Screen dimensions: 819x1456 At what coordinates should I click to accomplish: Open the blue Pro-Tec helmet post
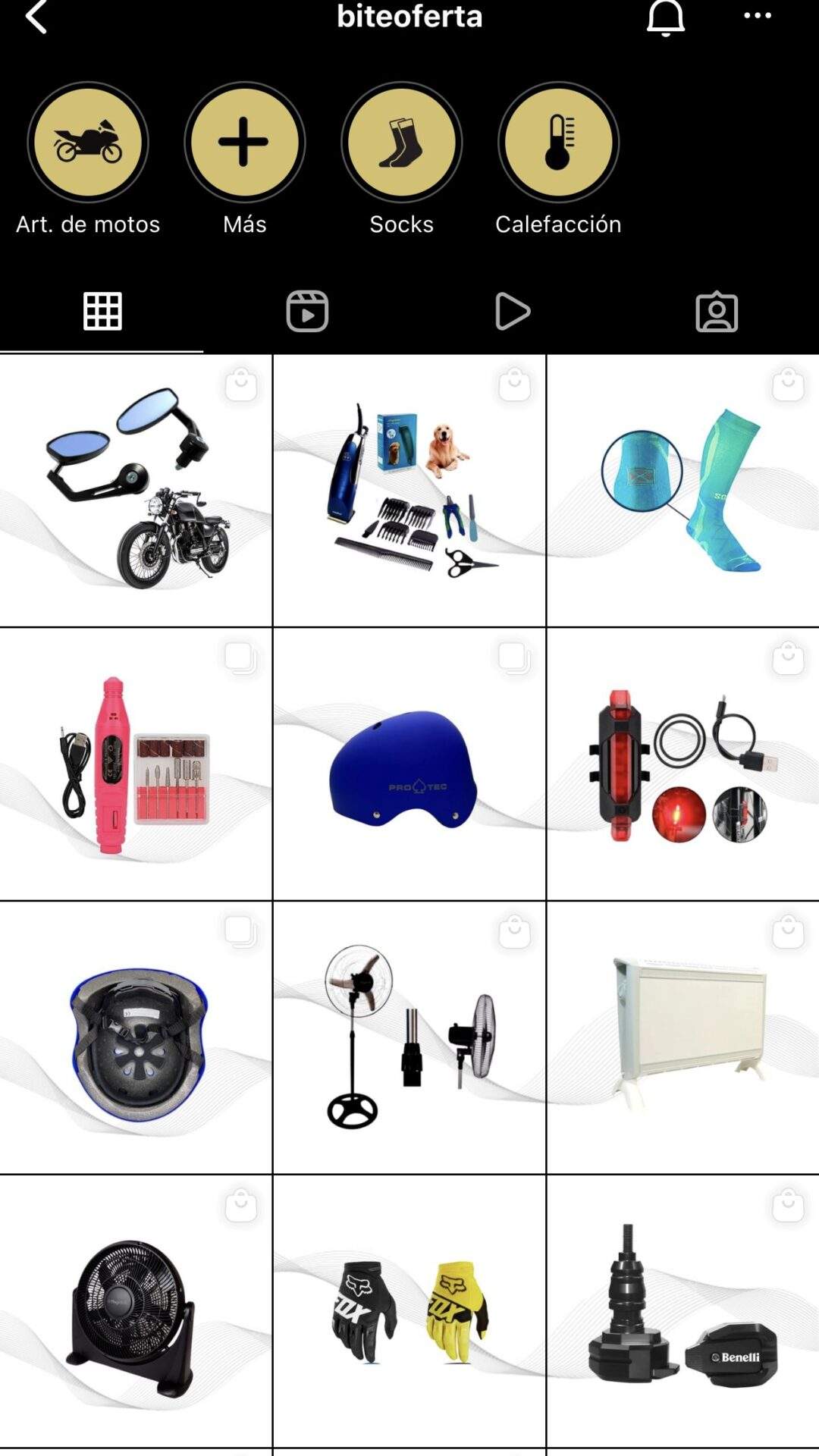pyautogui.click(x=409, y=764)
